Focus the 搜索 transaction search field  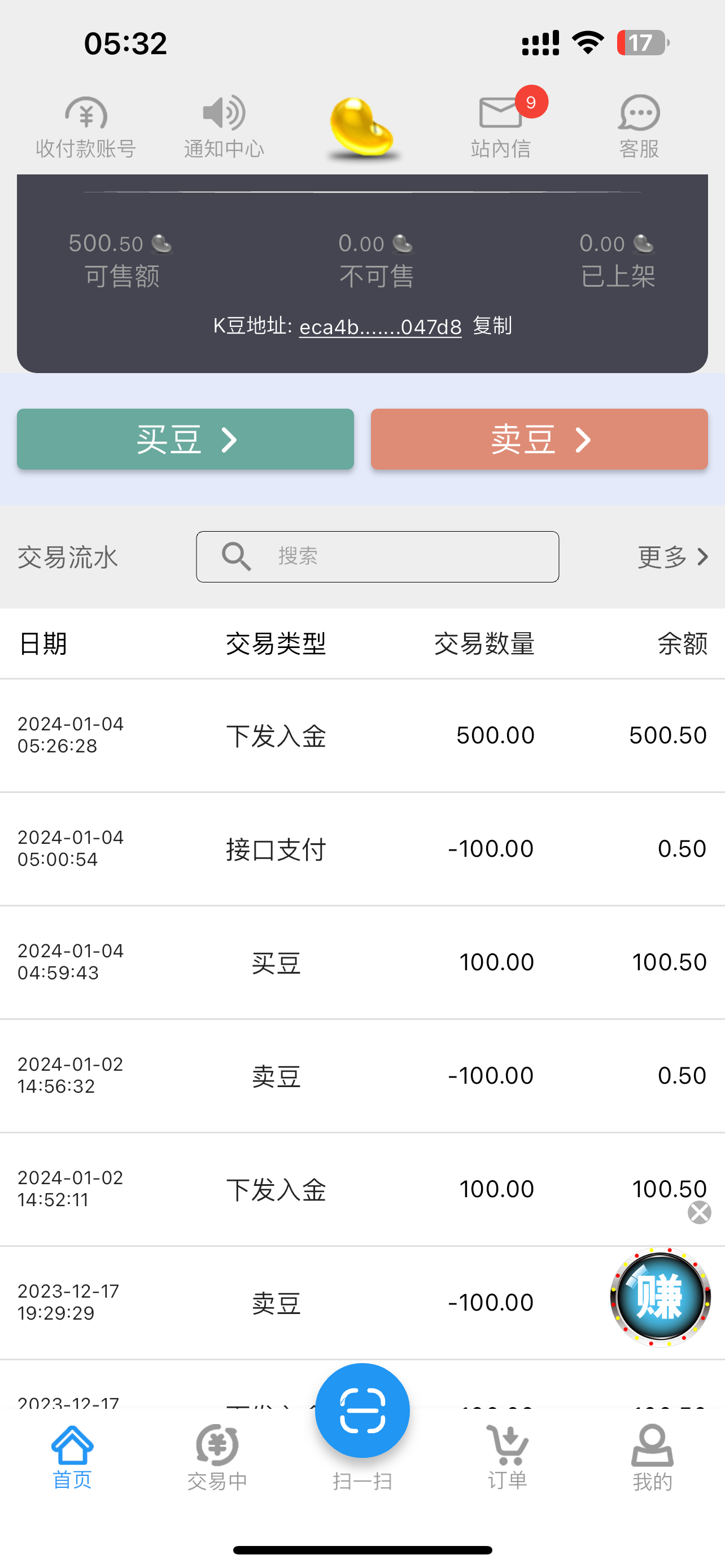click(x=377, y=557)
